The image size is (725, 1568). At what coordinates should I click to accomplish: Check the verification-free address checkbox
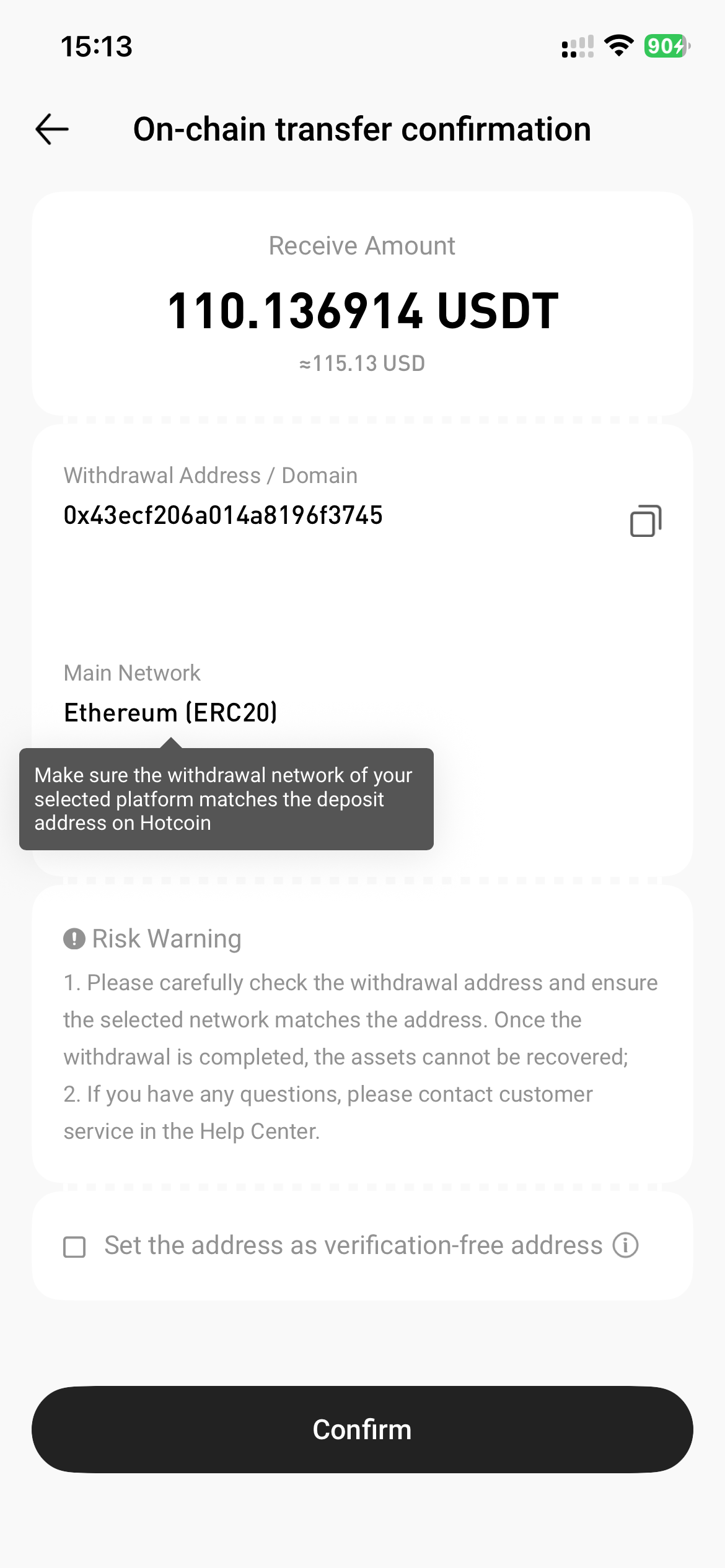click(75, 1247)
